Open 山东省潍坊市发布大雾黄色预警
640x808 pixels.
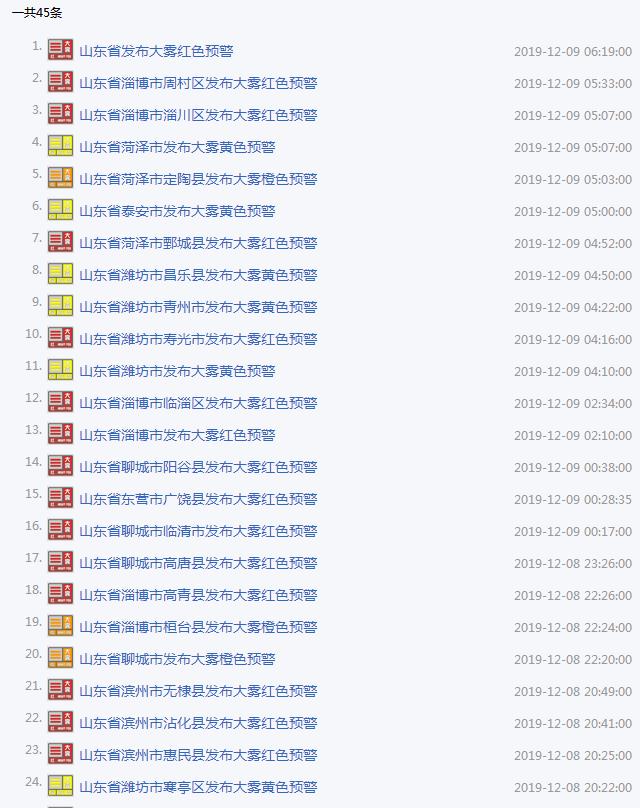pos(177,371)
